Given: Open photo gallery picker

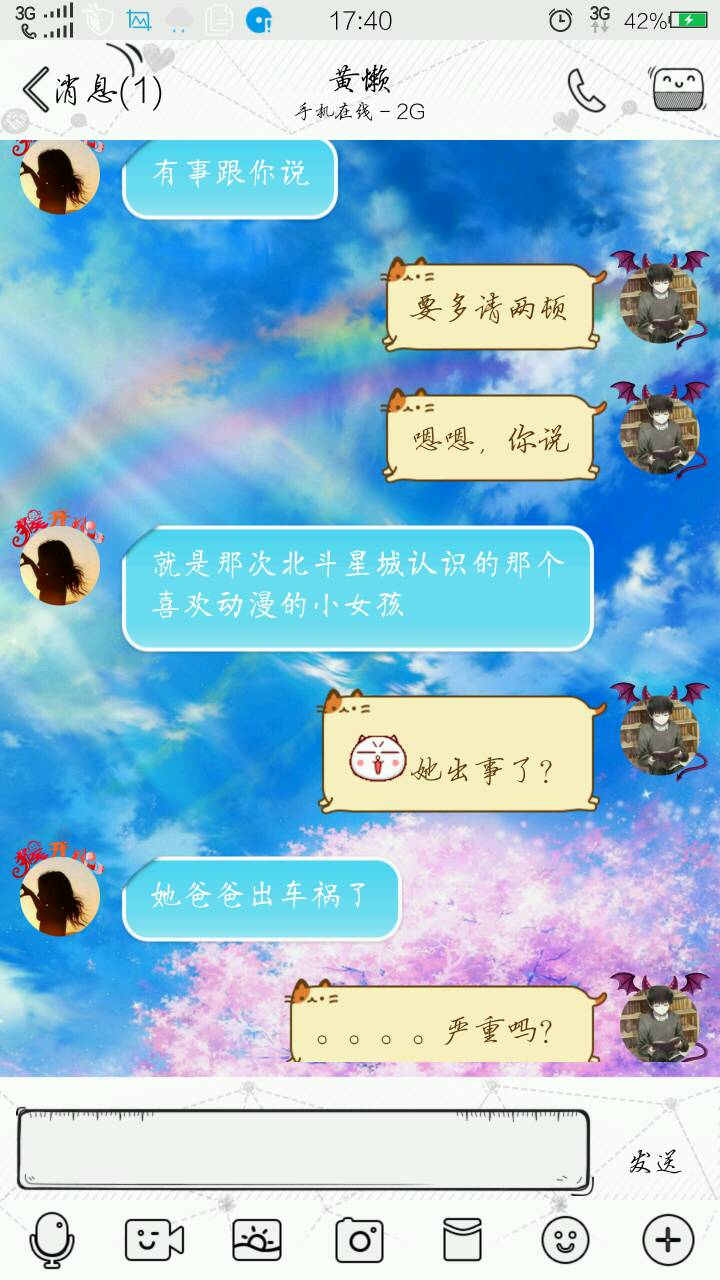Looking at the screenshot, I should (x=257, y=1241).
